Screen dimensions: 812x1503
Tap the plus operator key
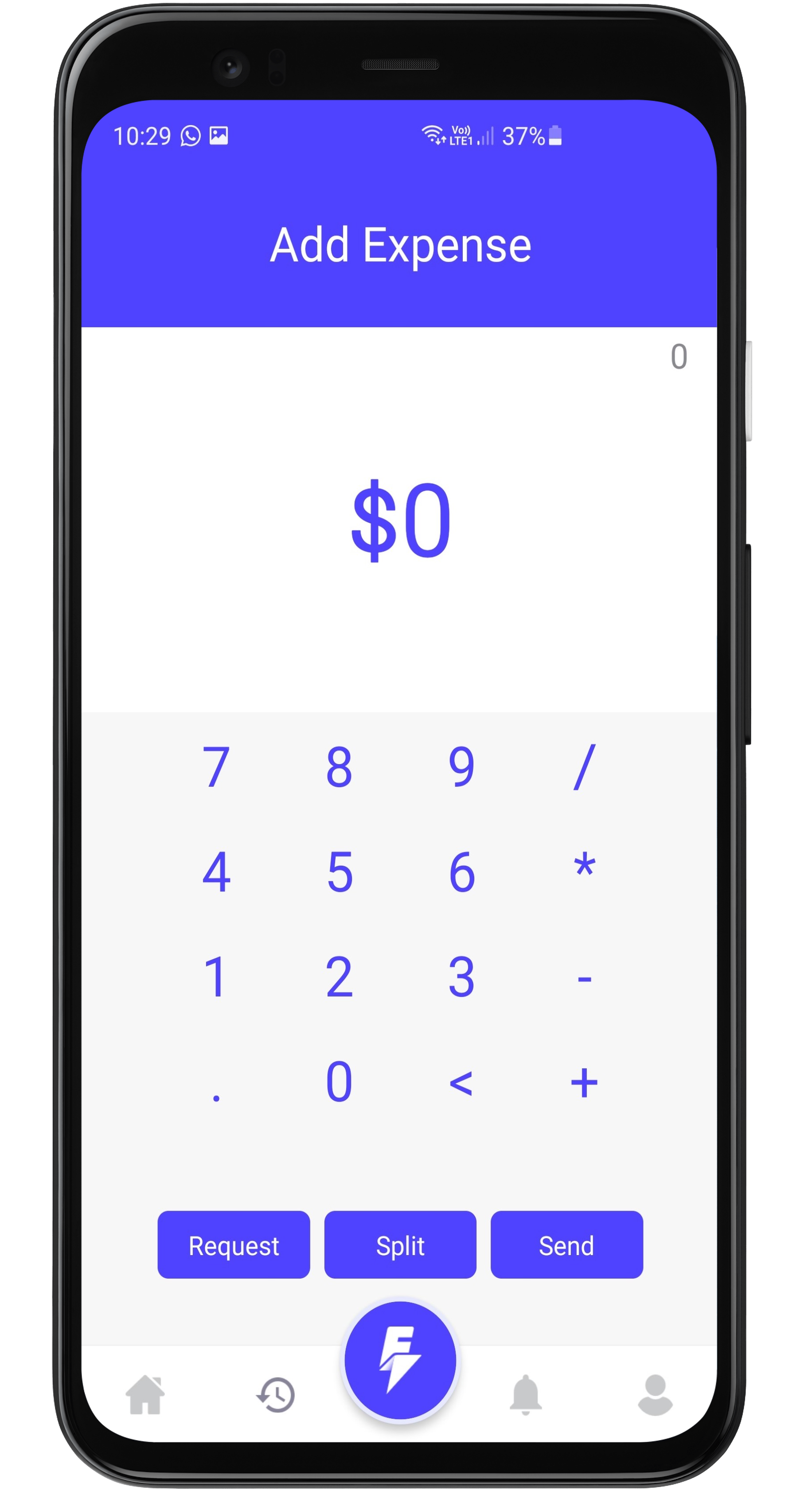click(583, 1083)
